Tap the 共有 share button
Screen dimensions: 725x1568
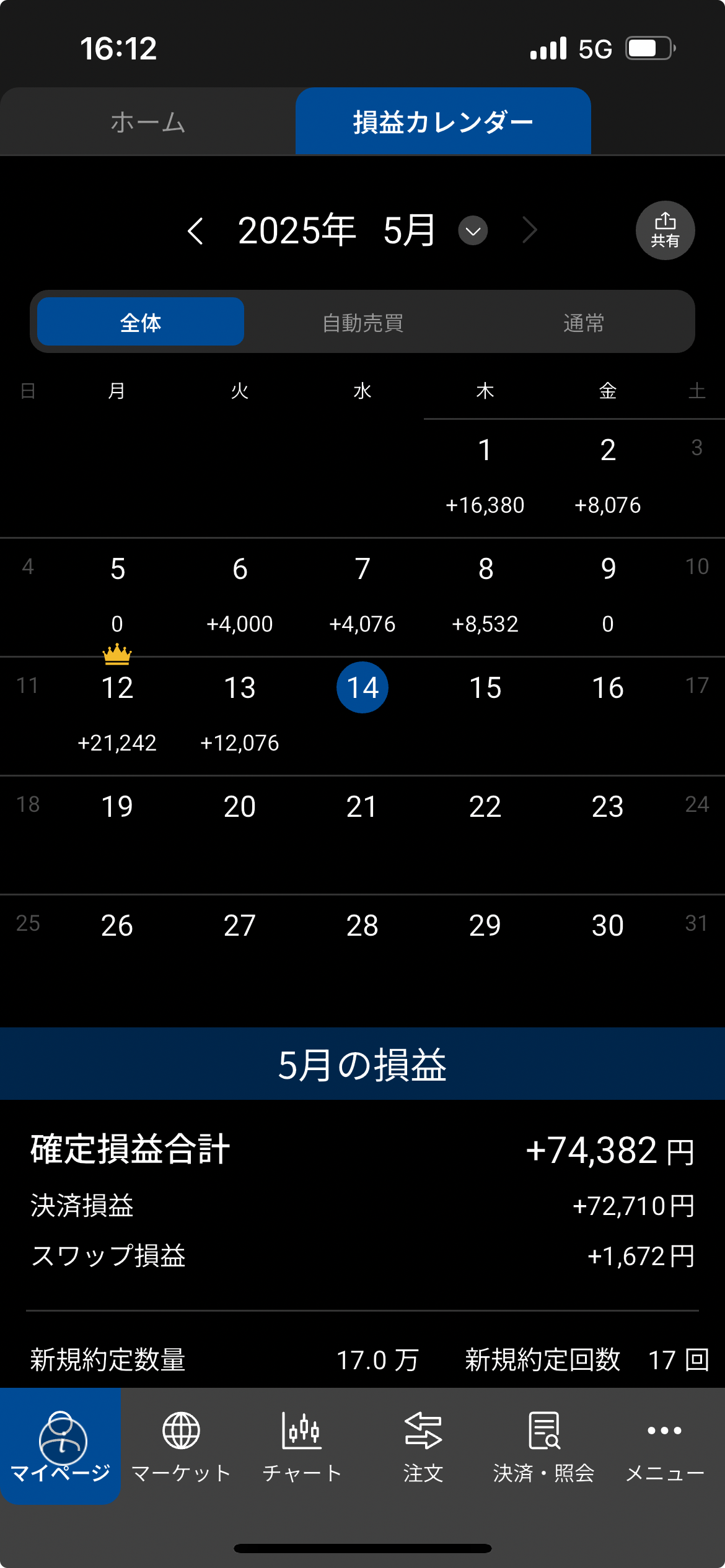665,230
